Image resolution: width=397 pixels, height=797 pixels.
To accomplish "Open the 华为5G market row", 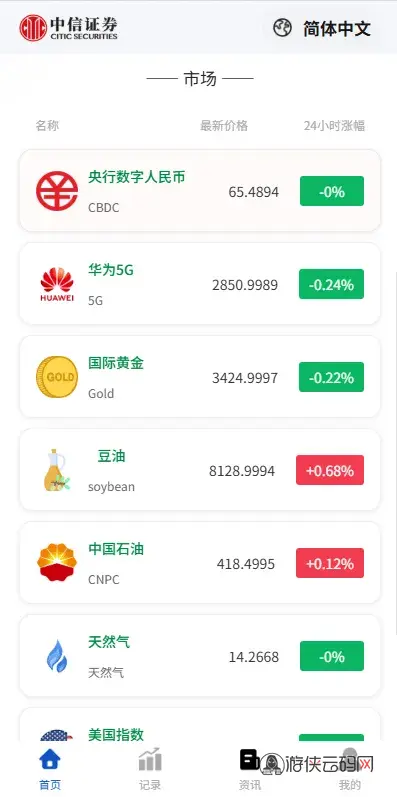I will 200,284.
